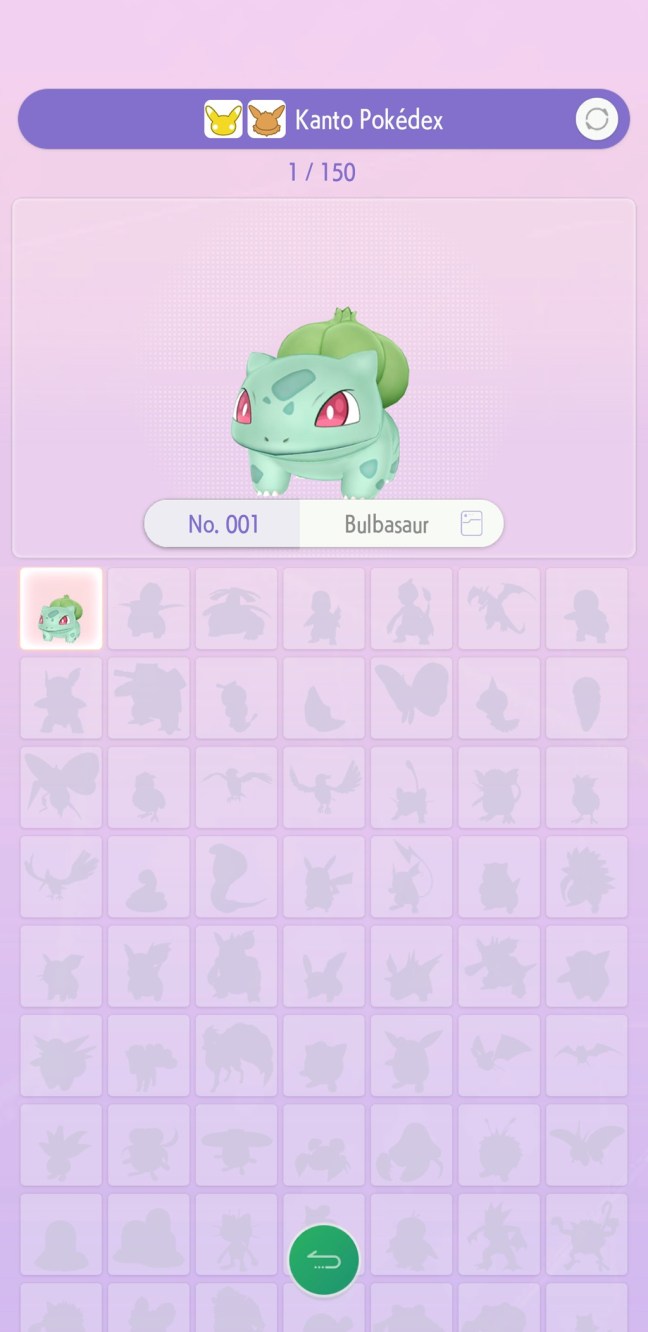Select the Venusaur silhouette tile

point(236,609)
